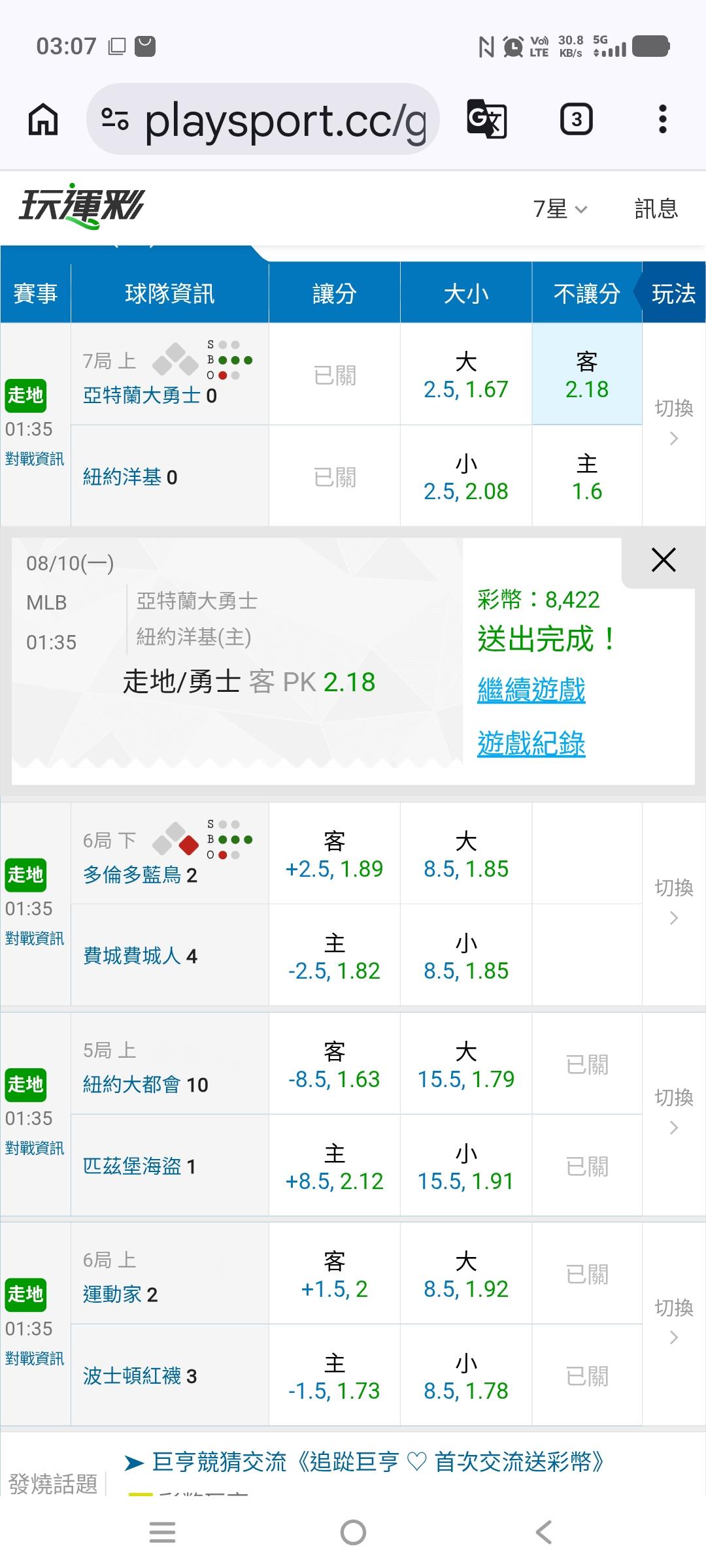This screenshot has width=706, height=1568.
Task: Select 主 -1.5, 1.73 for Red Sox
Action: (x=334, y=1376)
